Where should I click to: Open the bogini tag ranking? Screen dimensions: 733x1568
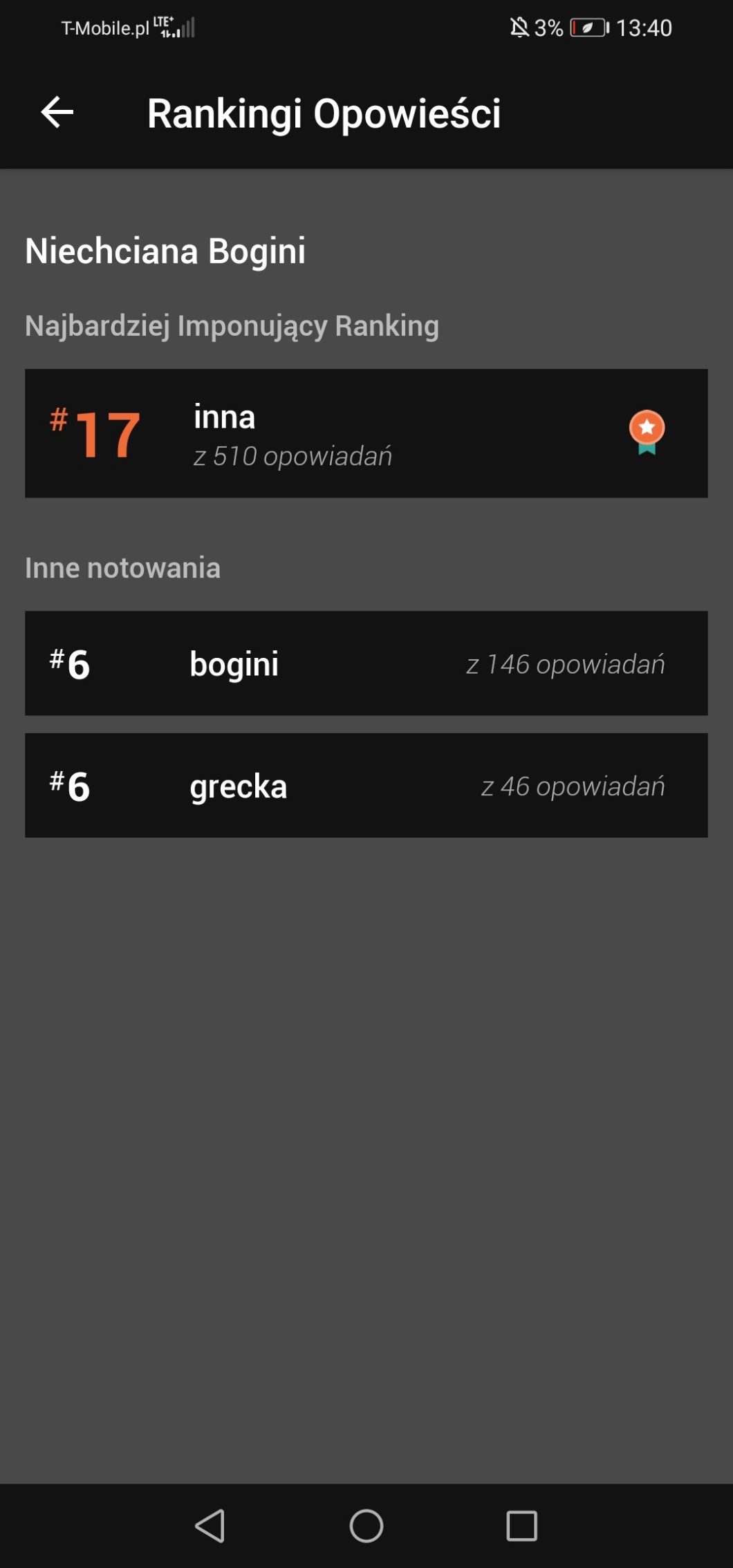(366, 663)
